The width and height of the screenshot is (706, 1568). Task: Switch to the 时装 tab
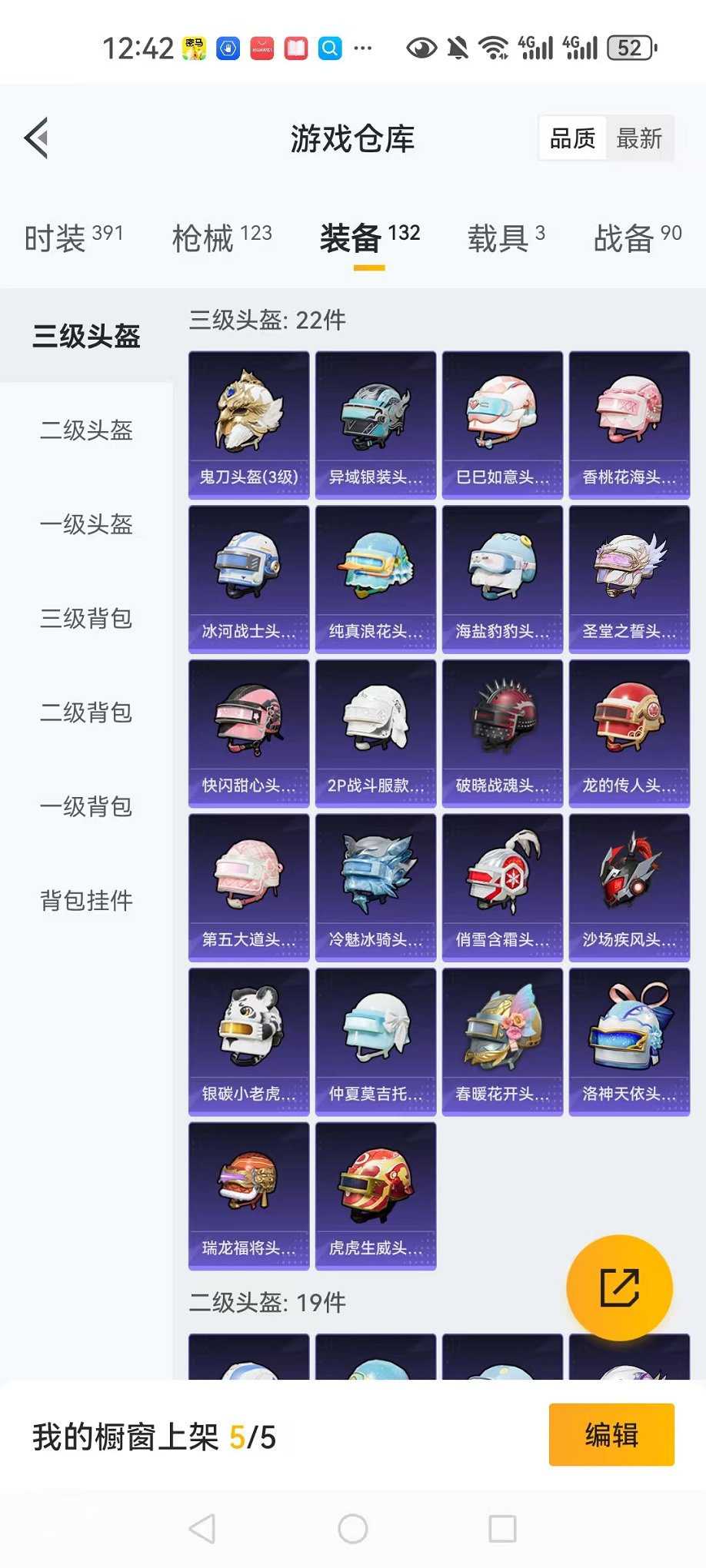(74, 238)
